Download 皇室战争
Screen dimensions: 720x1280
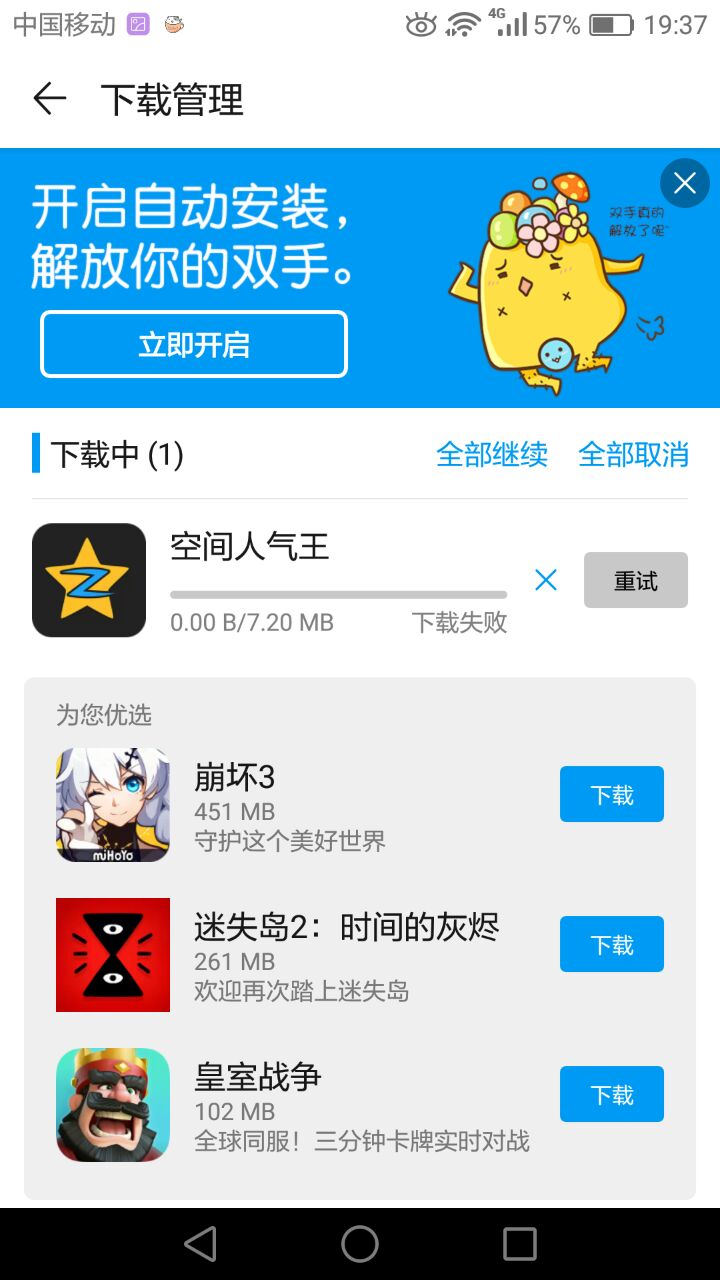(x=611, y=1095)
